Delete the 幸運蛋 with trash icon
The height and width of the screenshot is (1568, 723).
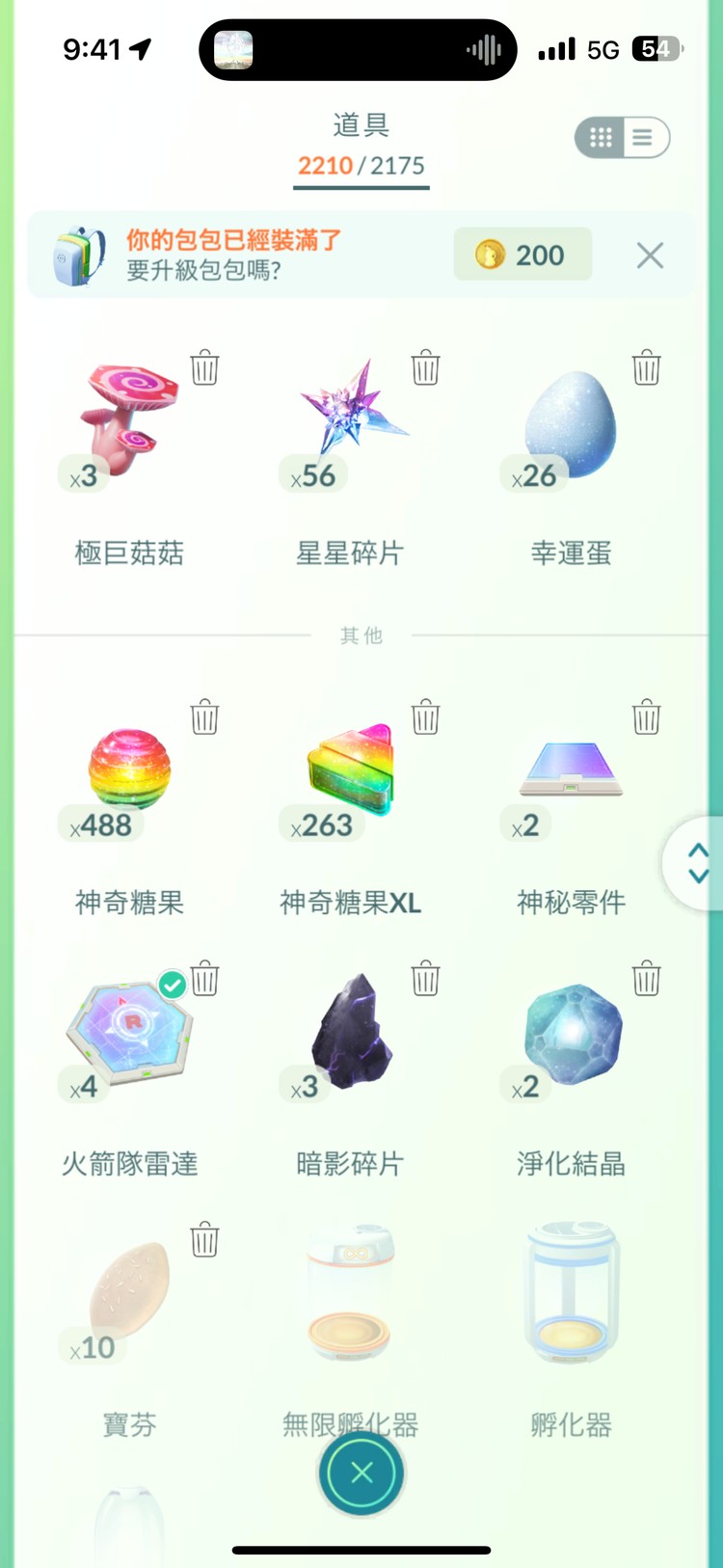tap(647, 367)
